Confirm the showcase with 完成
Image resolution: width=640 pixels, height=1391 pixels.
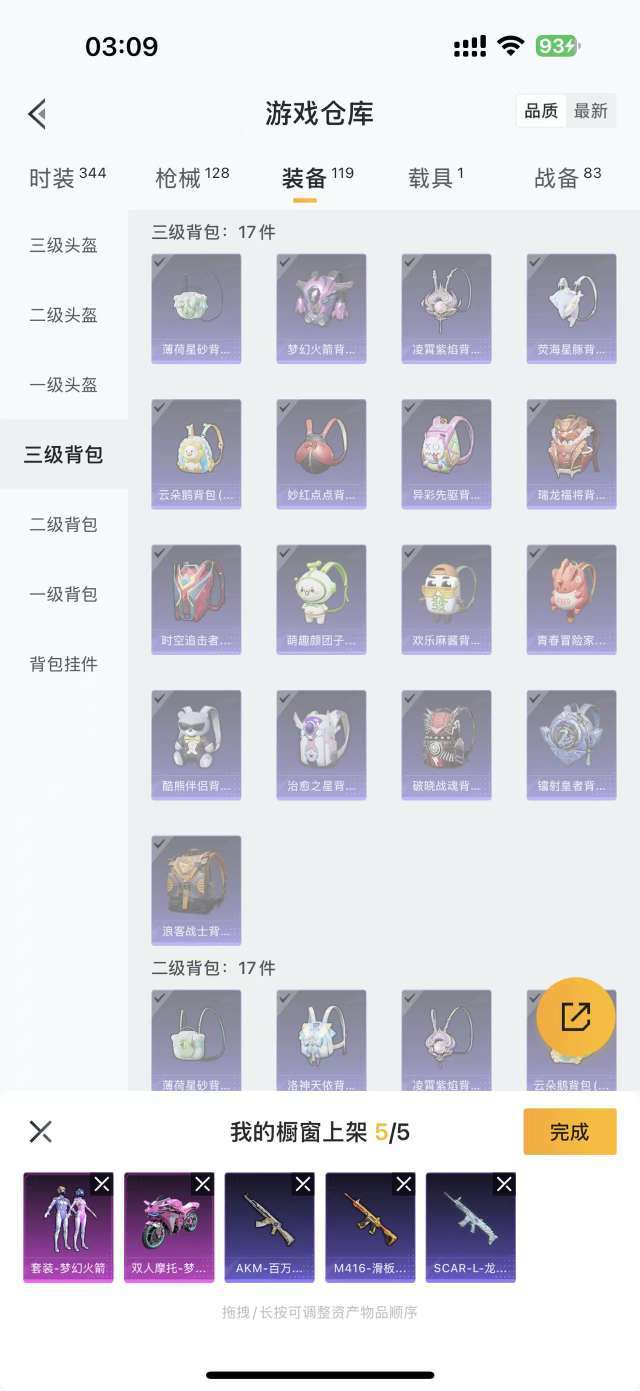570,1132
